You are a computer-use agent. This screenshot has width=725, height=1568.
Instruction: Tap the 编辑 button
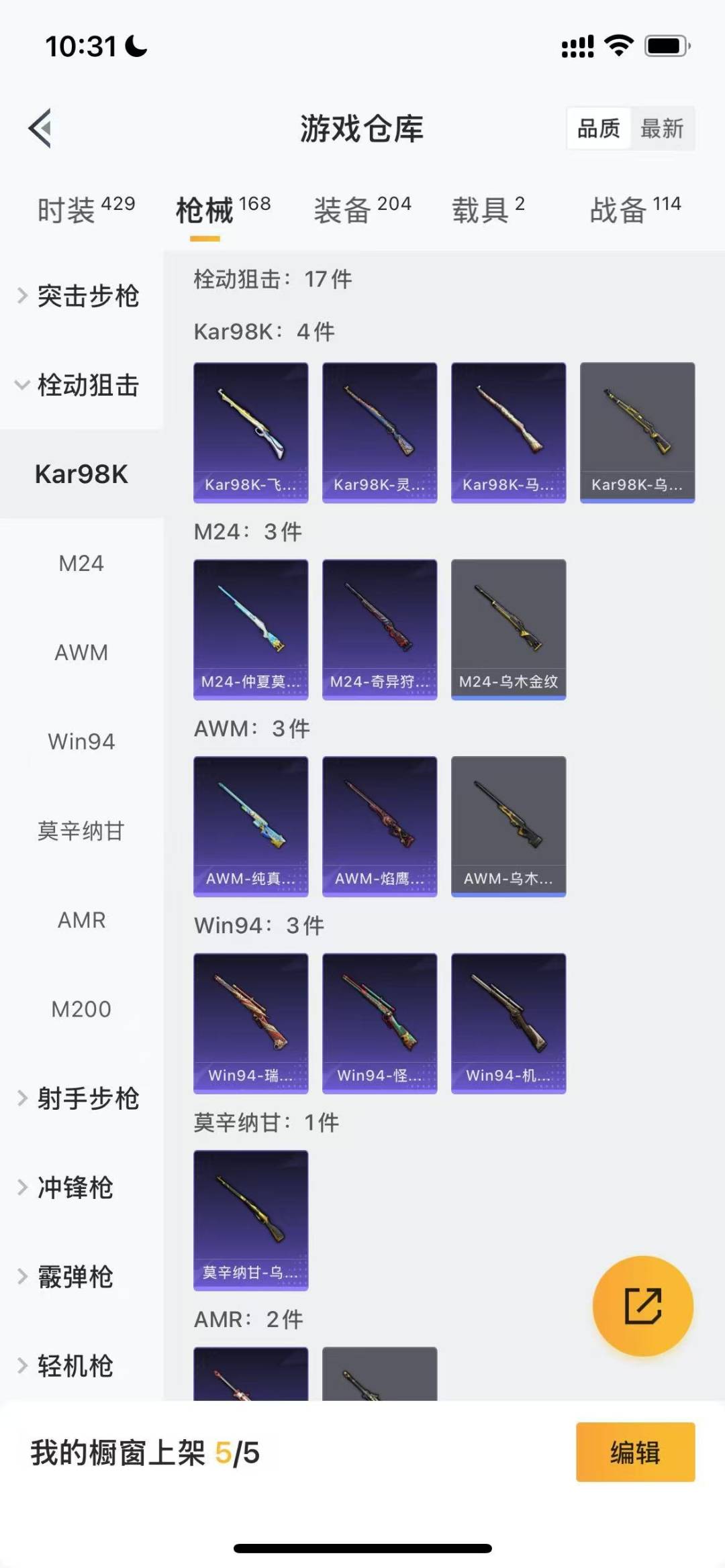(635, 1452)
